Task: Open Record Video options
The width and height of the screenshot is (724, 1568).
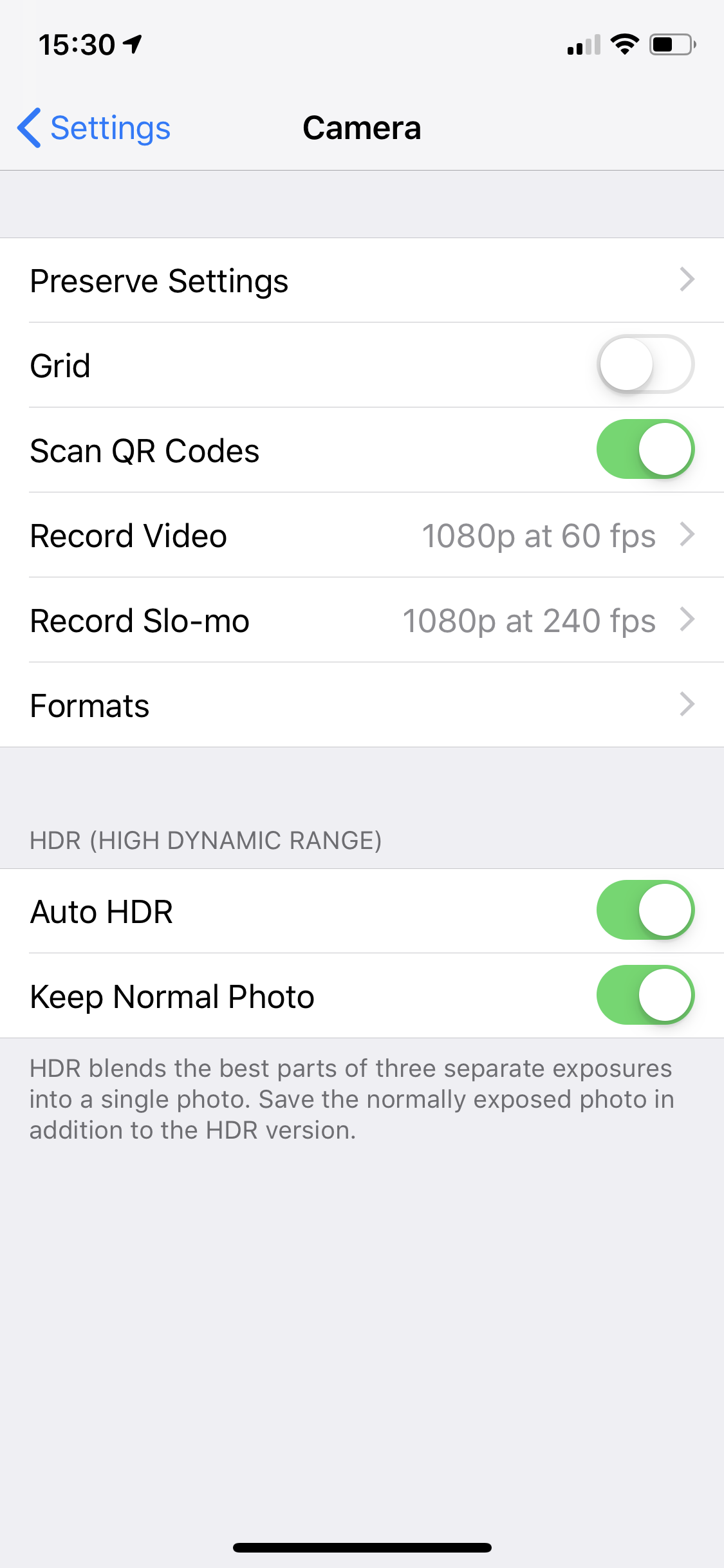Action: [x=362, y=536]
